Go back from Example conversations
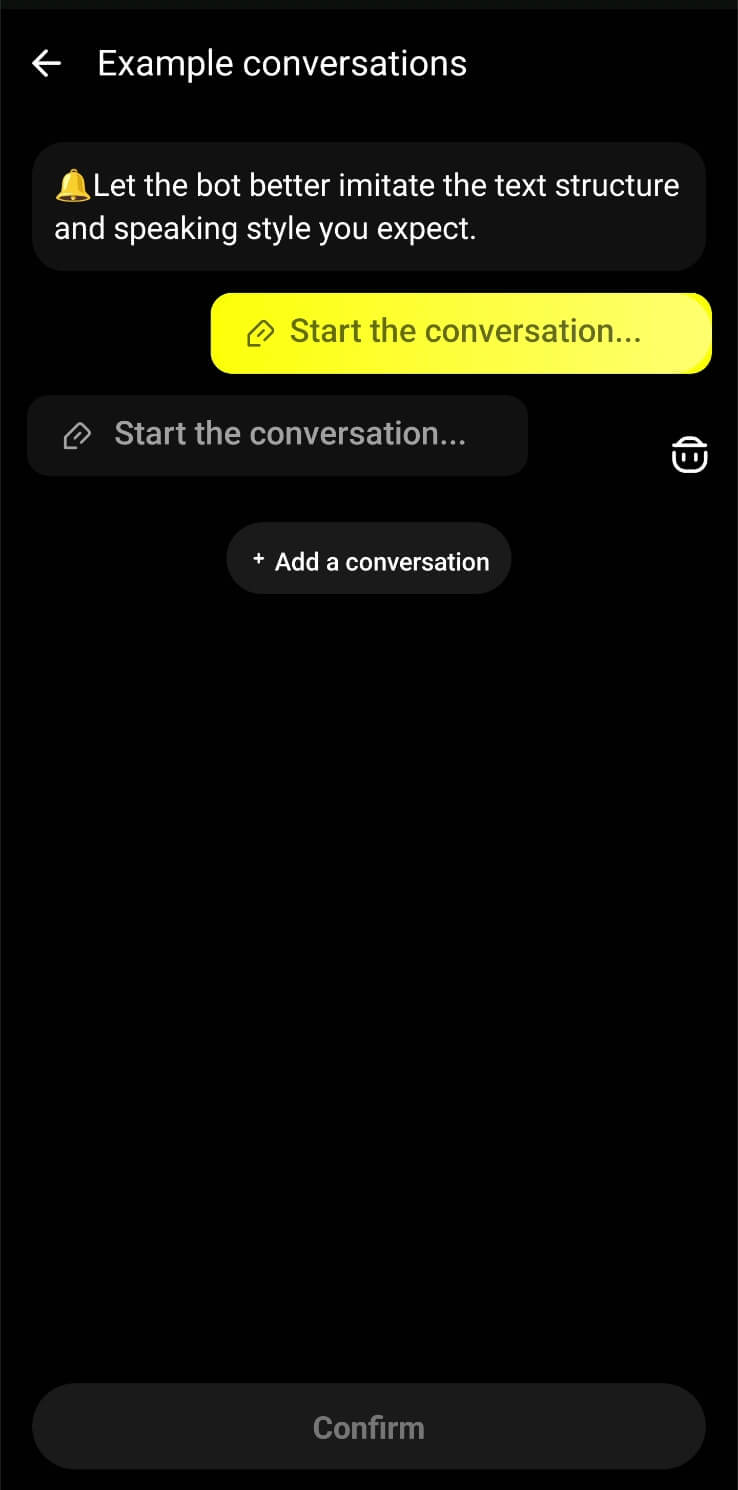The height and width of the screenshot is (1490, 738). pos(47,64)
